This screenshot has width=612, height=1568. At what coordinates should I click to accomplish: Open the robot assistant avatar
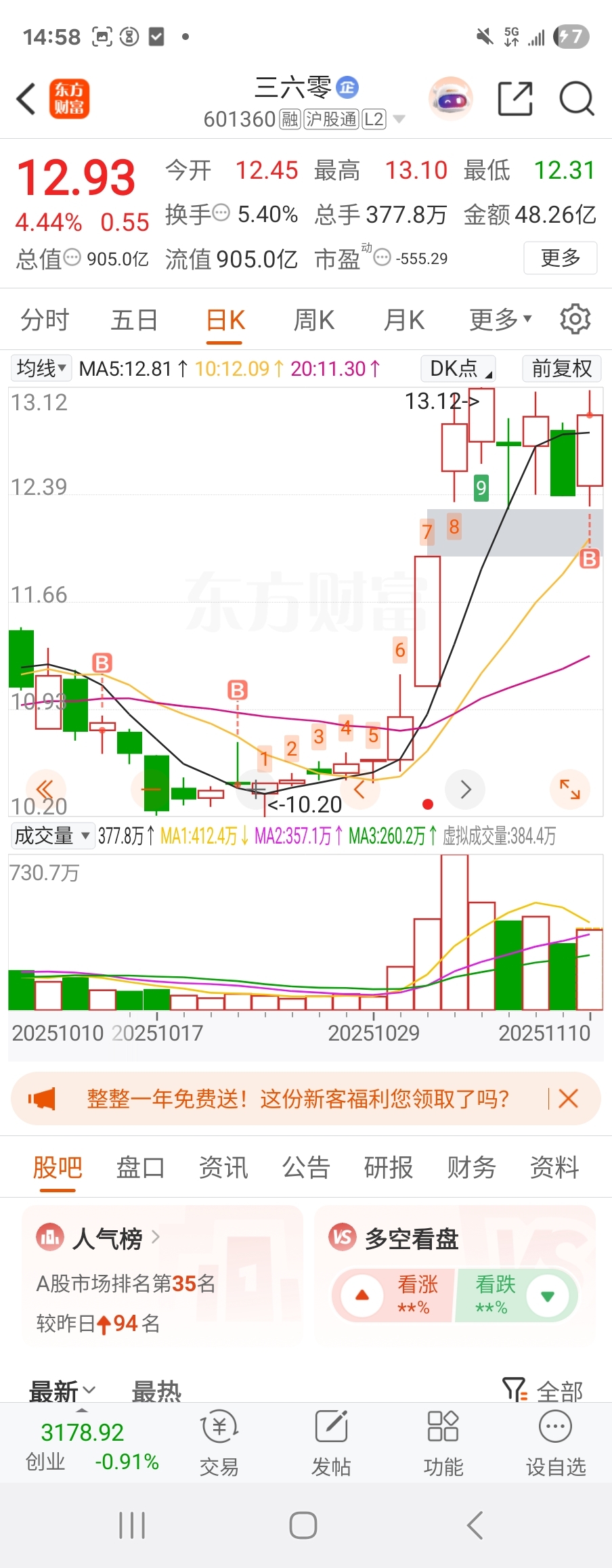point(451,100)
